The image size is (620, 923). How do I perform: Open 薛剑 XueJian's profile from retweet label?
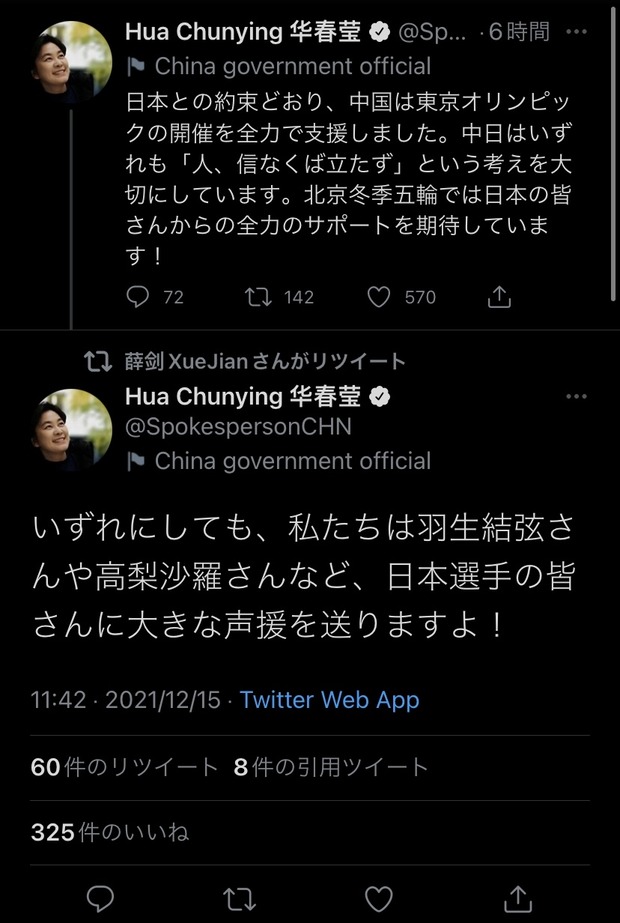pyautogui.click(x=202, y=360)
